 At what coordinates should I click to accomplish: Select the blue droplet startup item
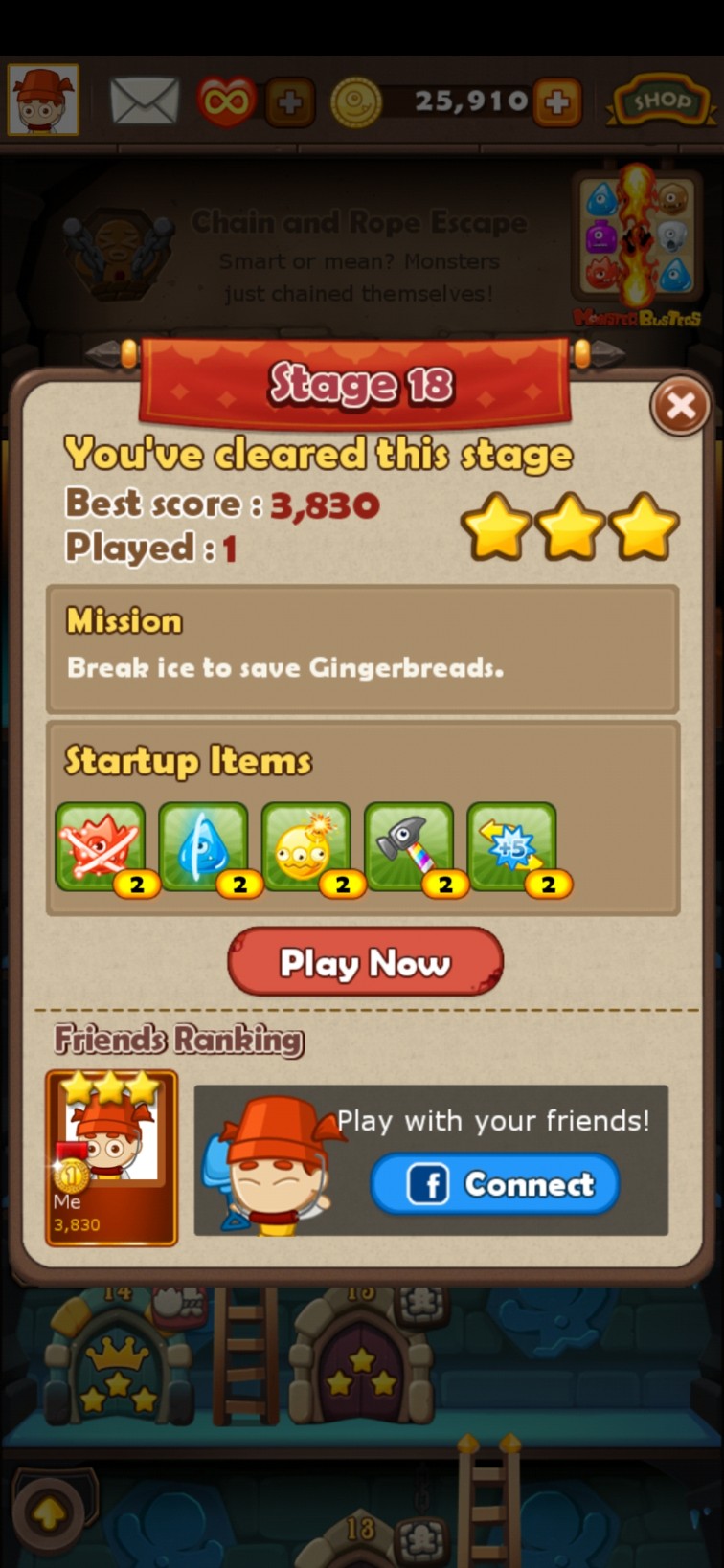(203, 847)
